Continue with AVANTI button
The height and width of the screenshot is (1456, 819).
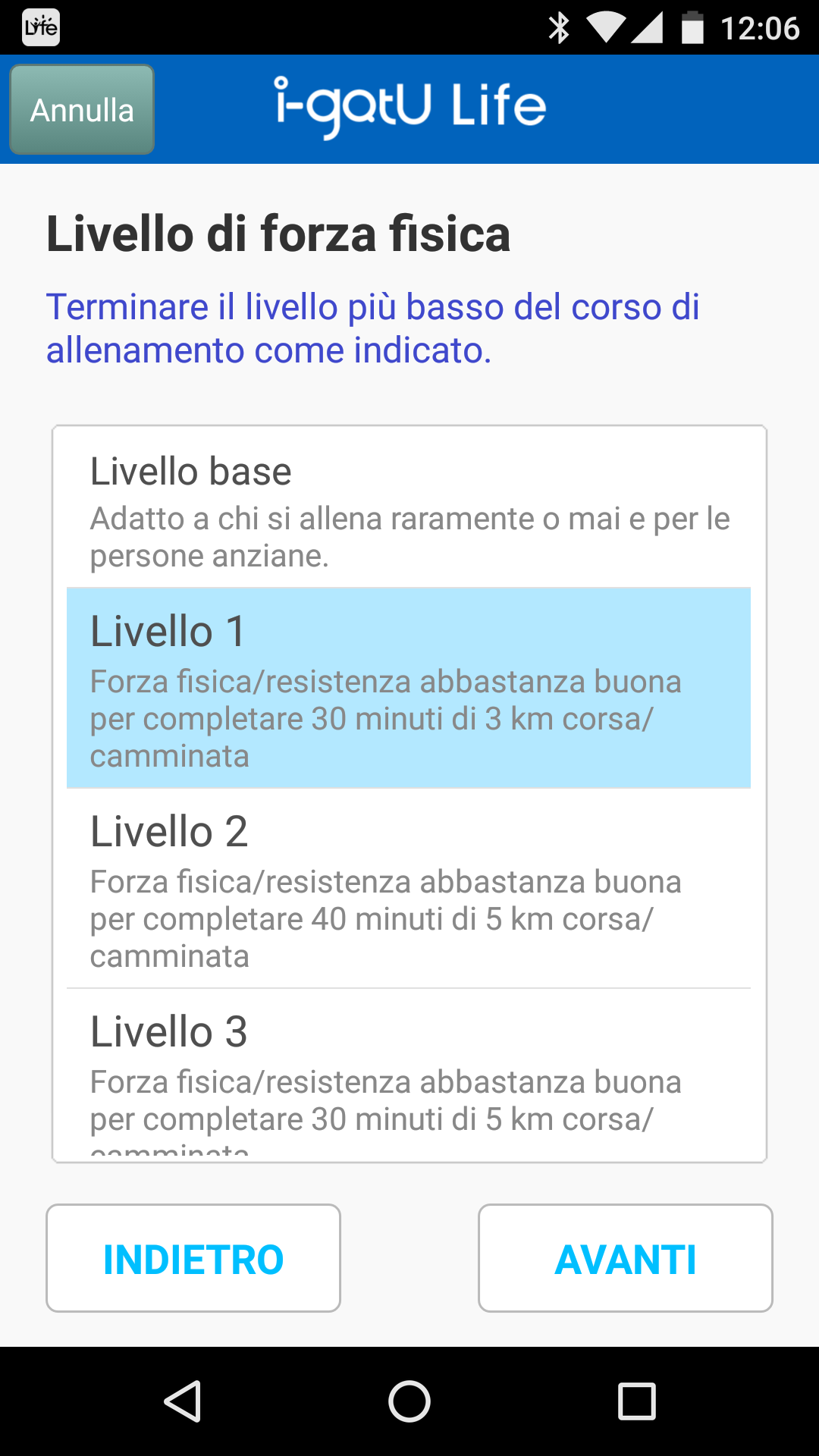point(626,1258)
